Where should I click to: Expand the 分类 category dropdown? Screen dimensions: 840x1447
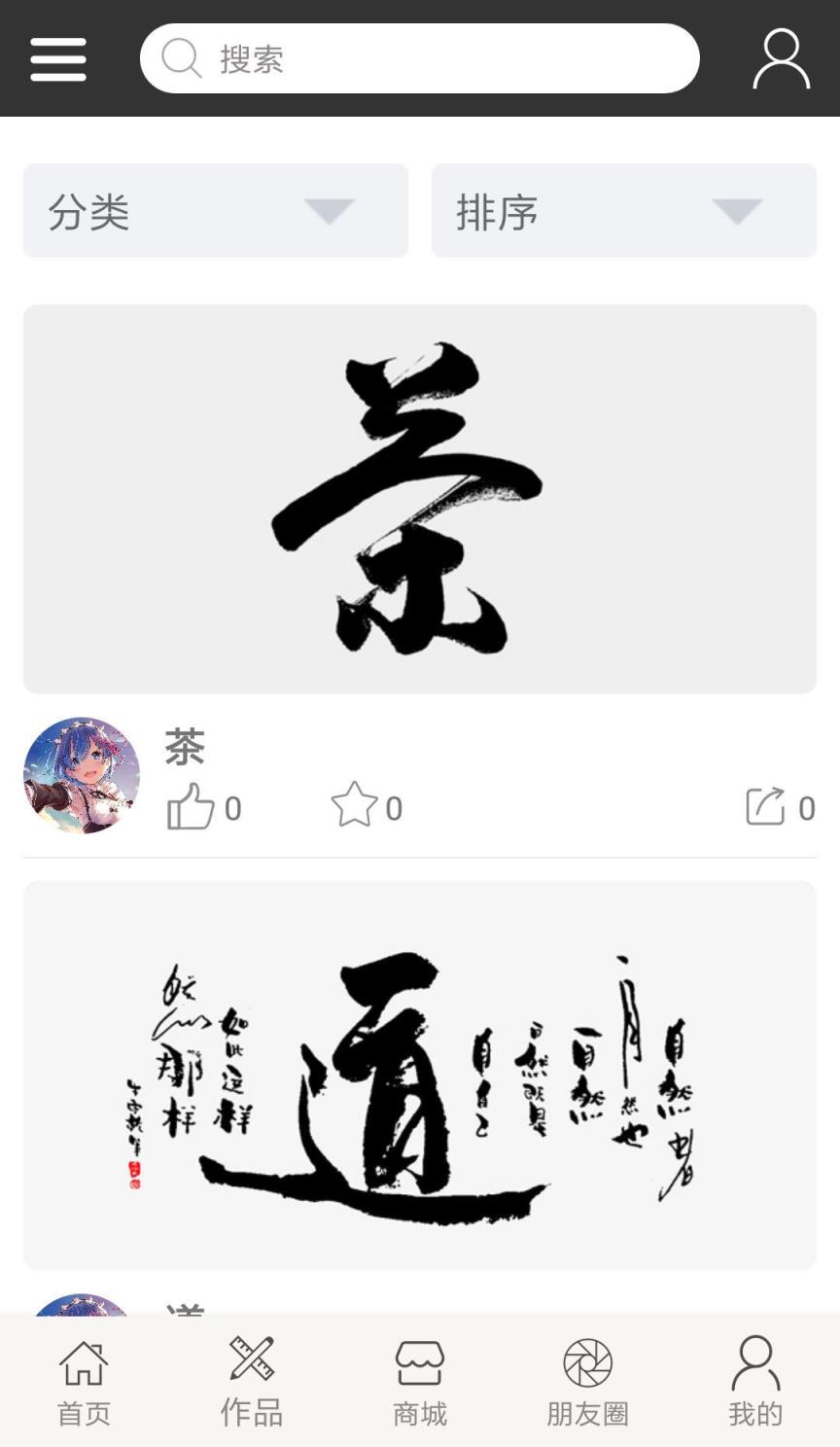(216, 211)
